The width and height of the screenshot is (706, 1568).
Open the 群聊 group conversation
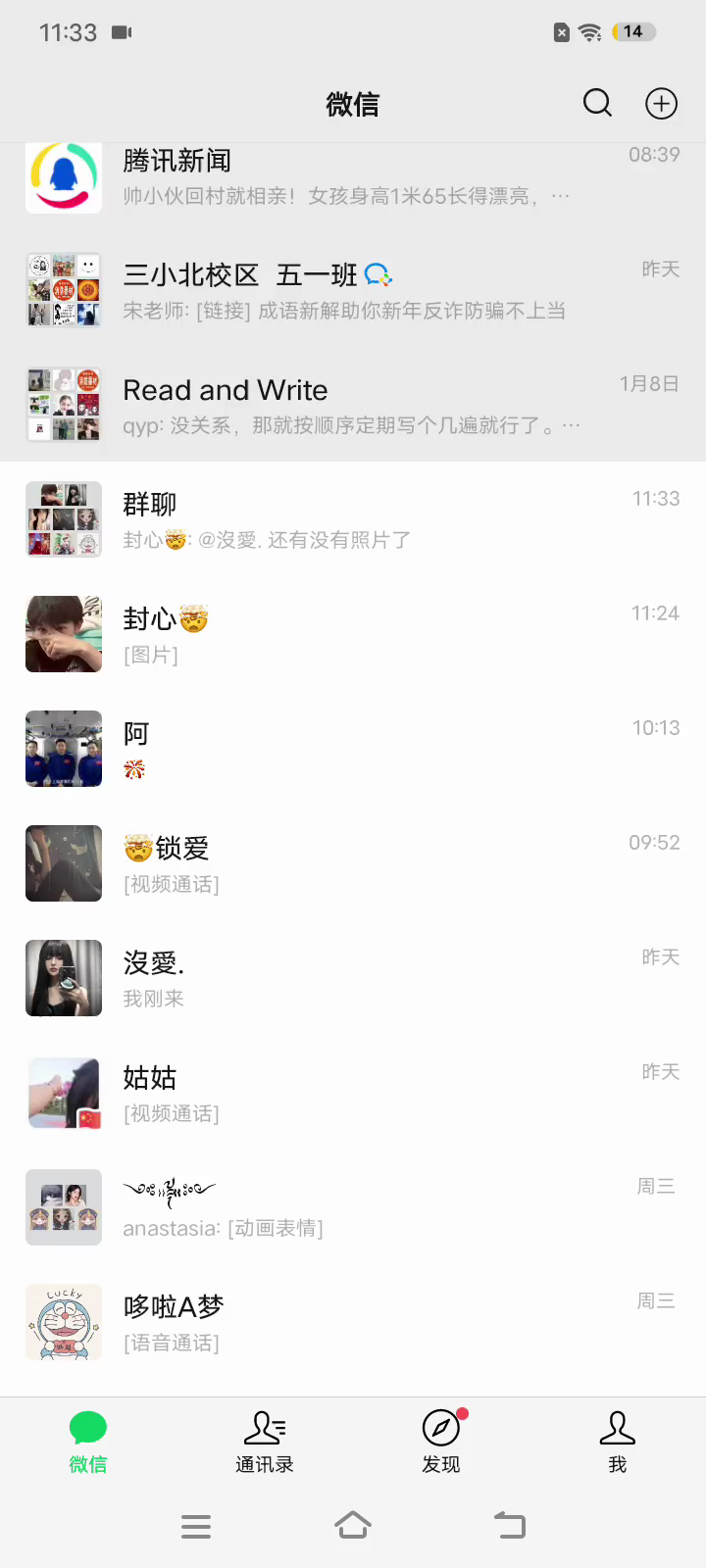click(353, 519)
